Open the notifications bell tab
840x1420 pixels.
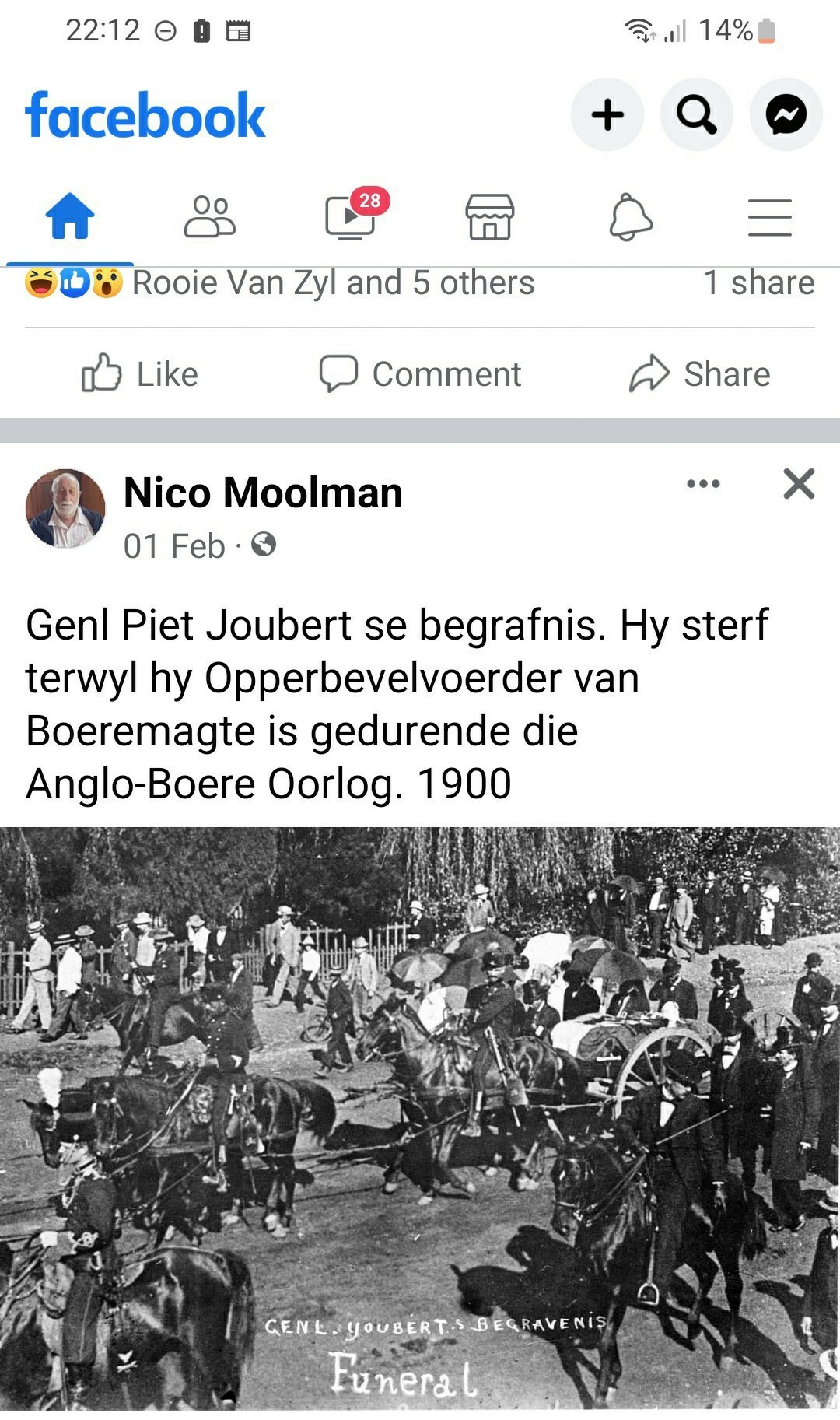tap(630, 216)
